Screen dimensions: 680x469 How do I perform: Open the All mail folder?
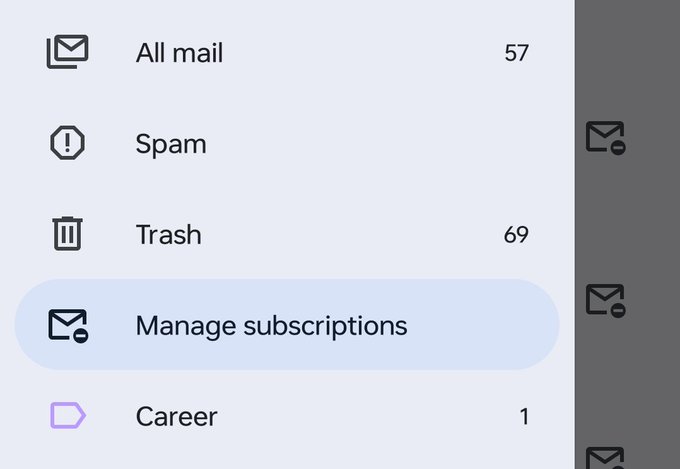(x=180, y=52)
